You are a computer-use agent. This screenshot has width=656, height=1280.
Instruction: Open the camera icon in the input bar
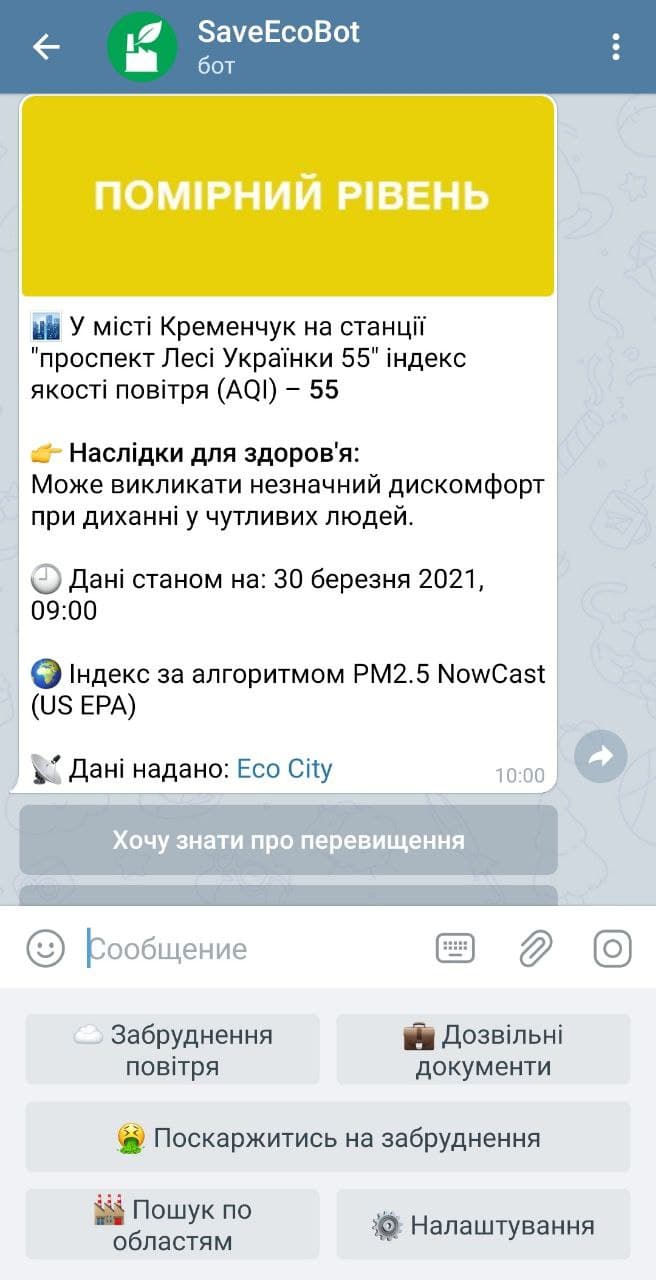[x=612, y=948]
